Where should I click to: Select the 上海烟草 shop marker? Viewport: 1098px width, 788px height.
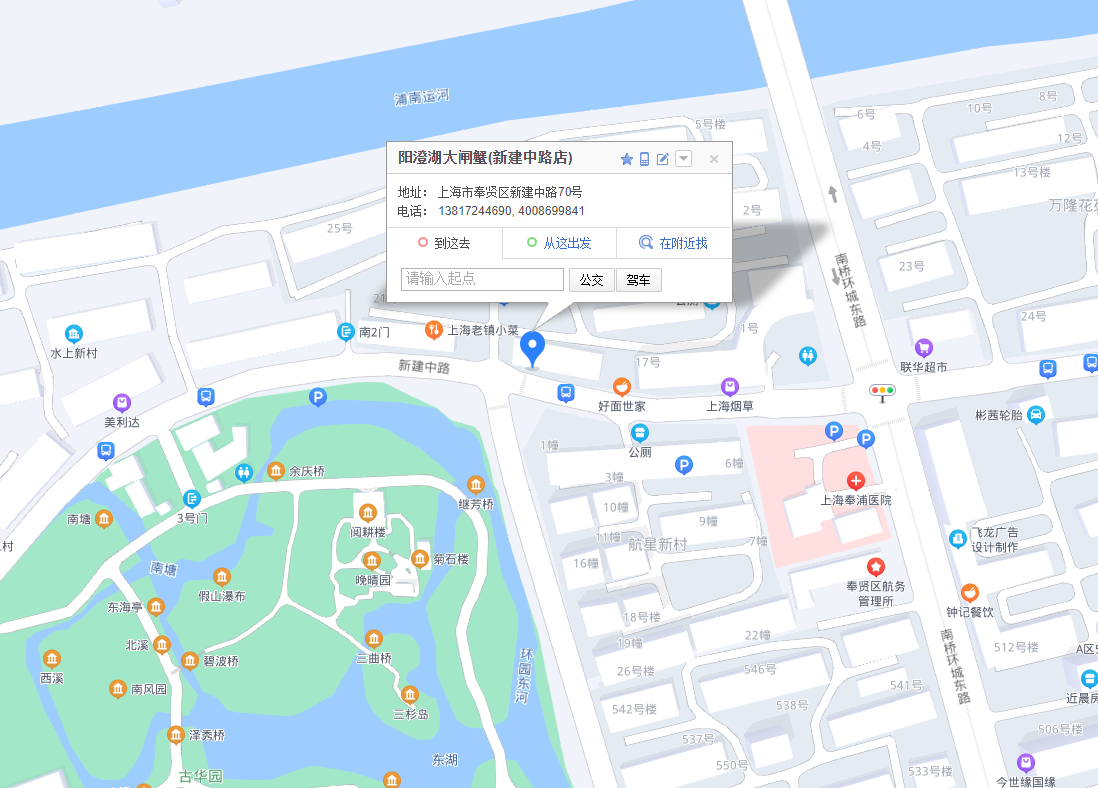pos(730,387)
